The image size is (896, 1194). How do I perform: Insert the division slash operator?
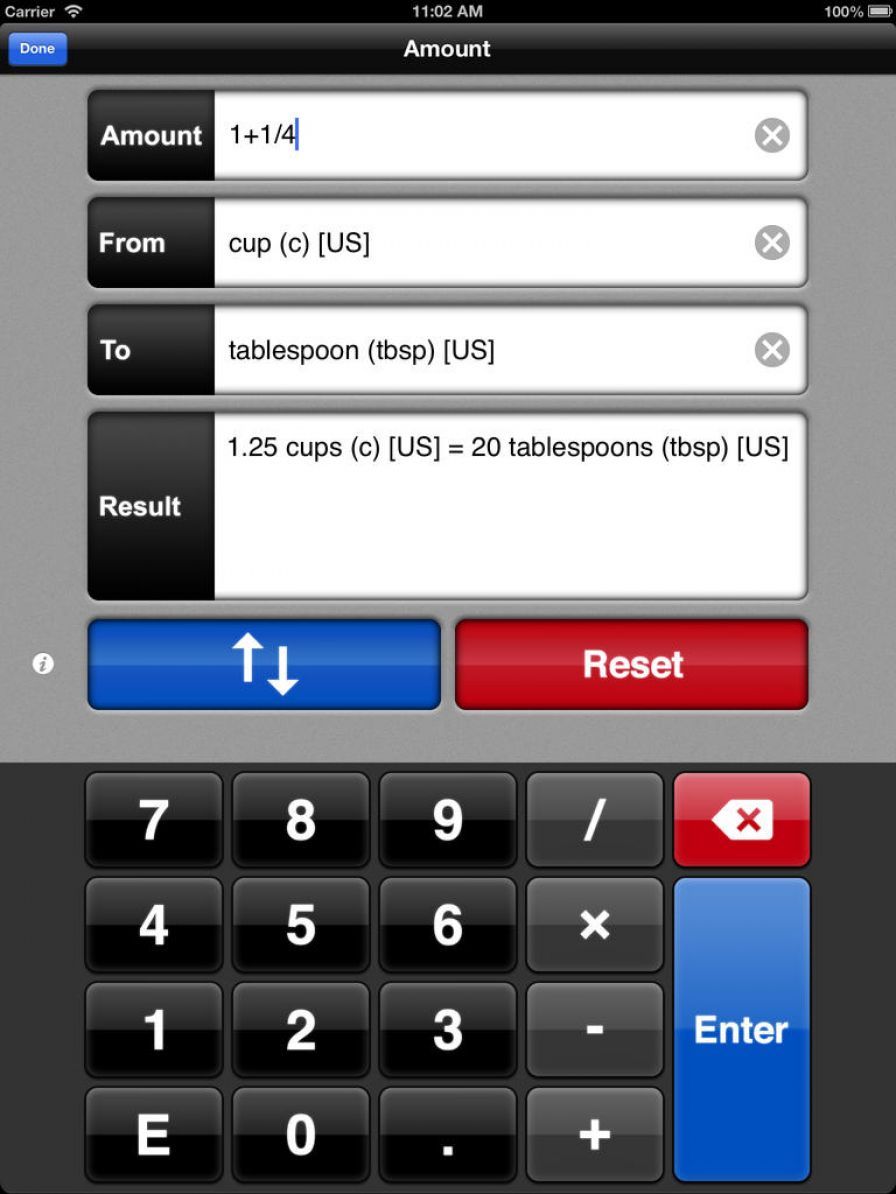point(594,820)
